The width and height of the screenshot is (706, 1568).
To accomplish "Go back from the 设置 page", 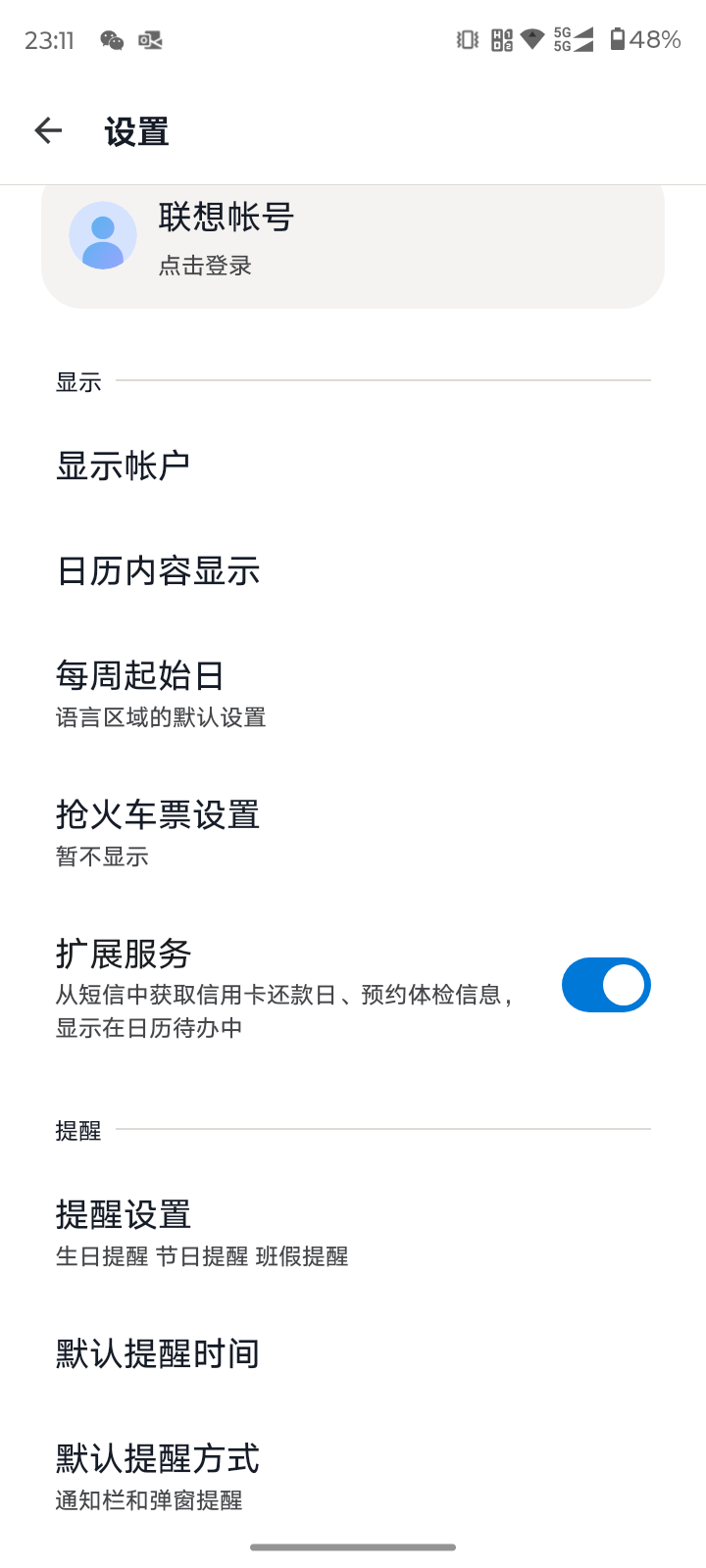I will [48, 130].
